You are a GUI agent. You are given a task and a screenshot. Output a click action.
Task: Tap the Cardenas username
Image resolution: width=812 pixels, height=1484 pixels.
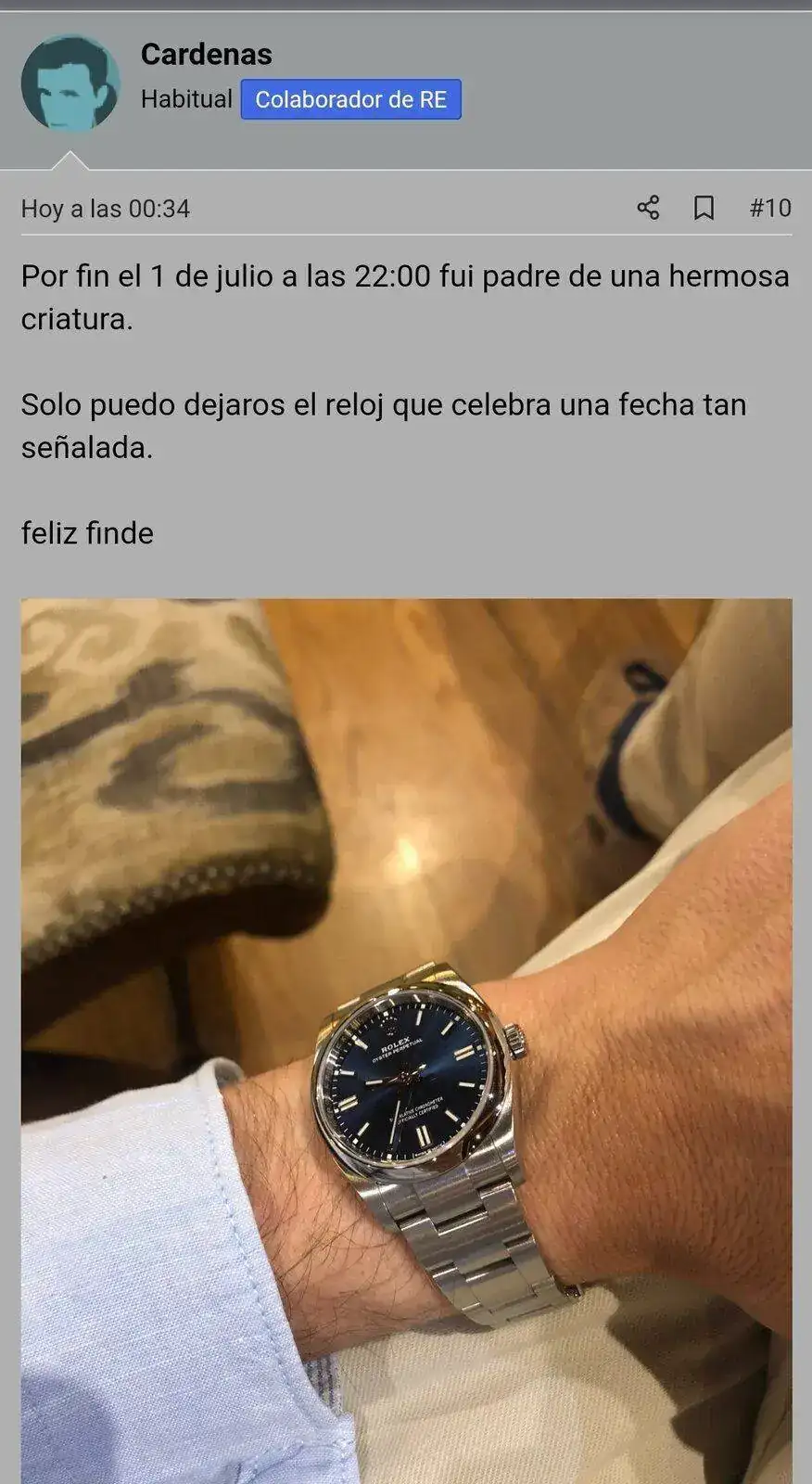(206, 55)
